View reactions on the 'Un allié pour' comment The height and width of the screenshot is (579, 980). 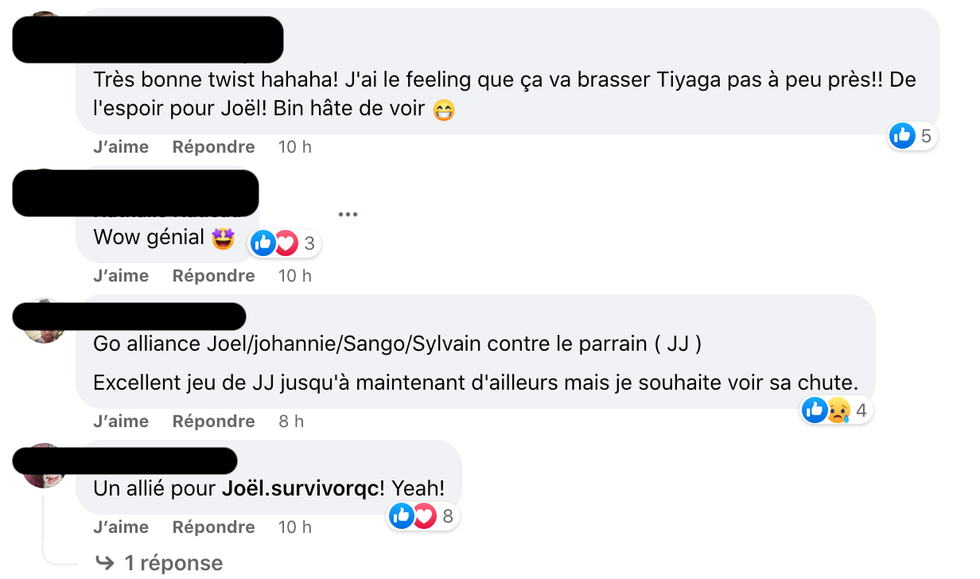click(423, 516)
